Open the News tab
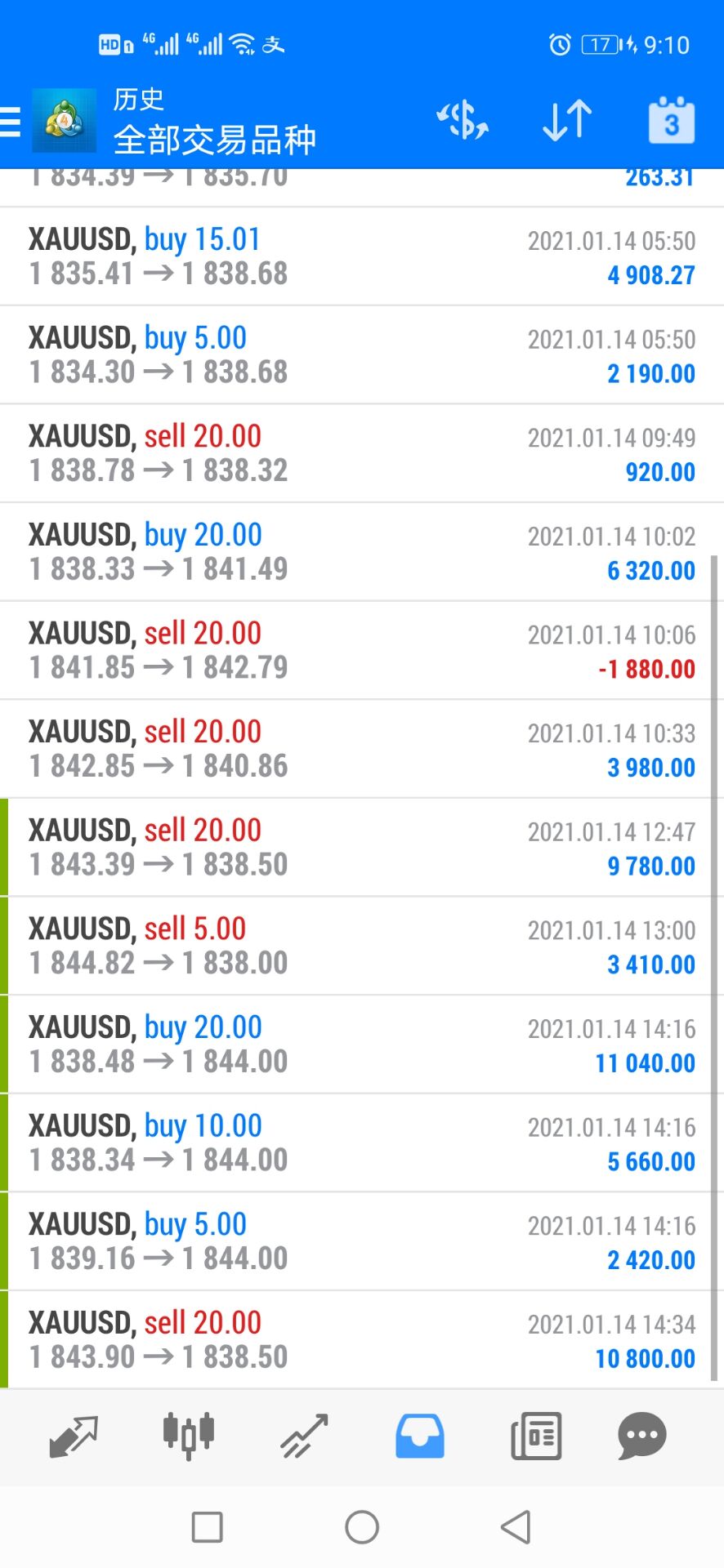The width and height of the screenshot is (724, 1568). click(536, 1436)
